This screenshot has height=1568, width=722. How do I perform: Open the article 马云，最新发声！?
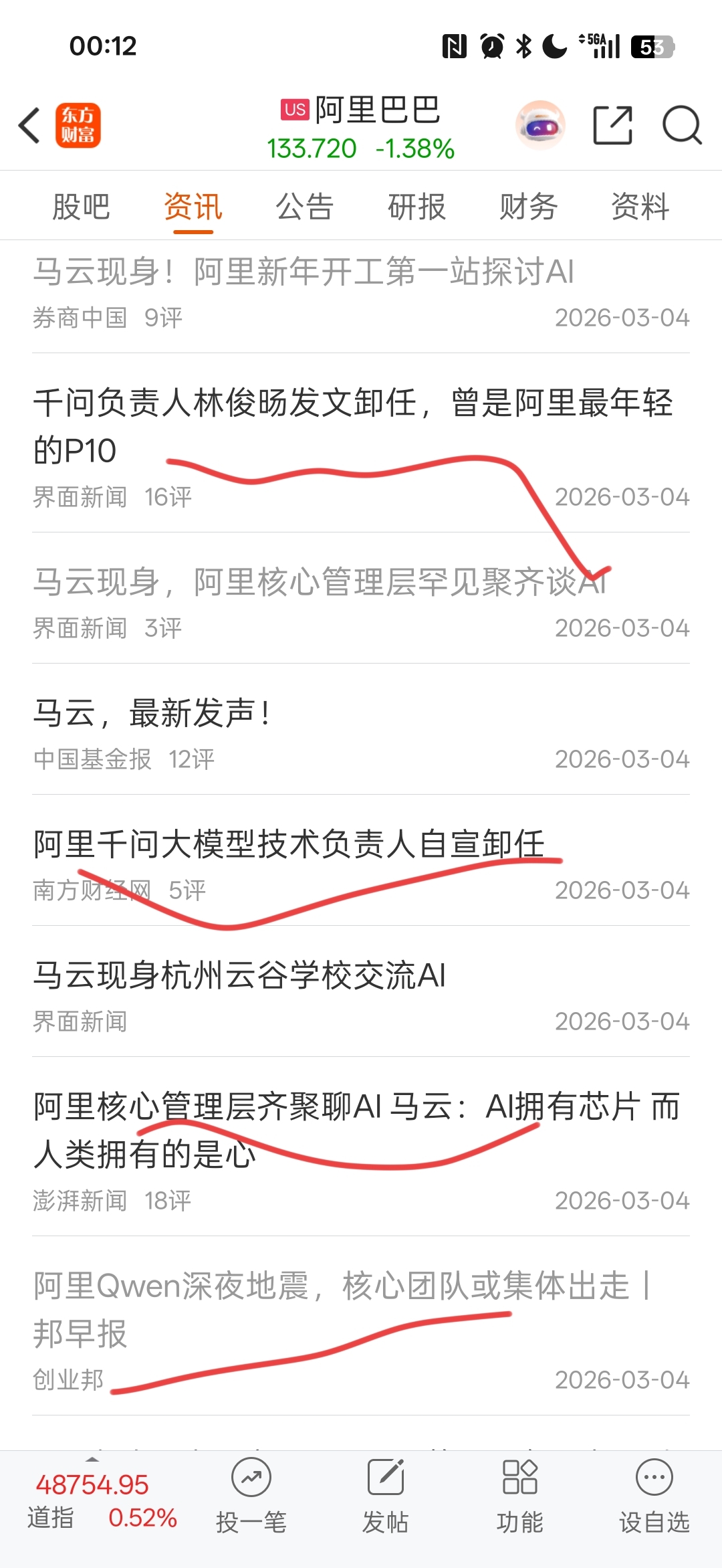tap(152, 713)
